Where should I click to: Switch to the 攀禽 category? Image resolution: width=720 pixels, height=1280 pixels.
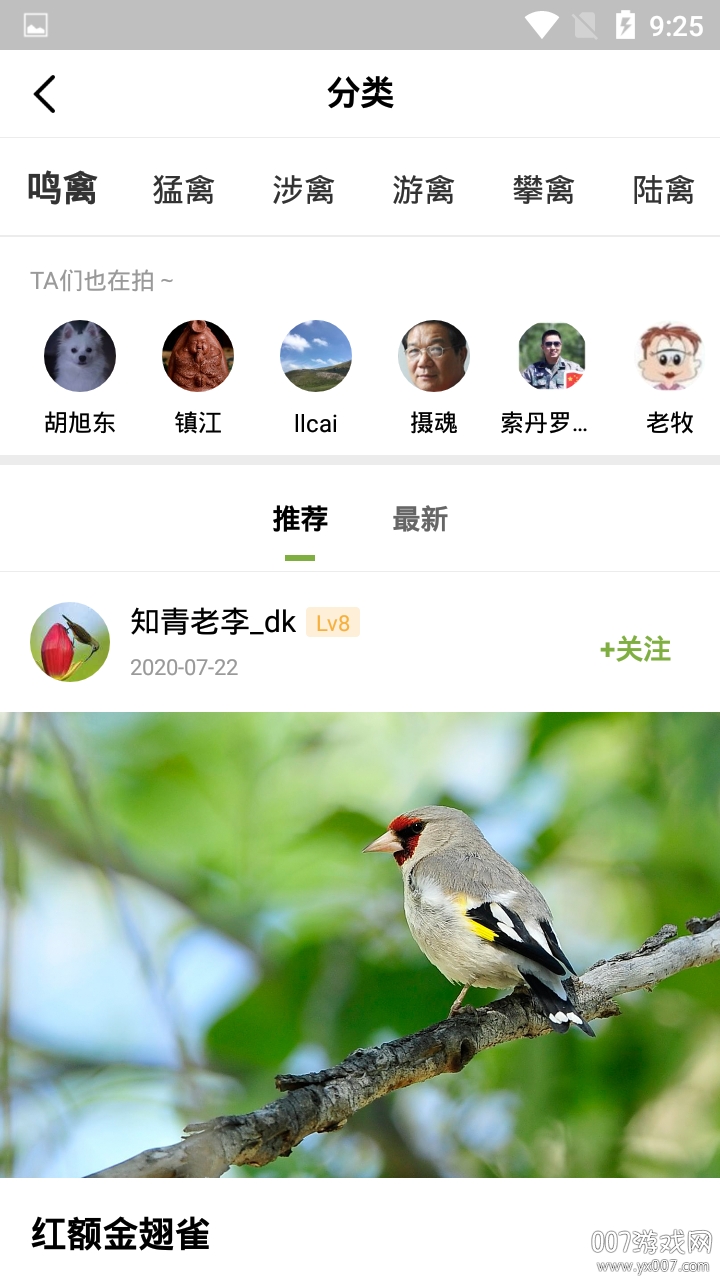pos(543,189)
